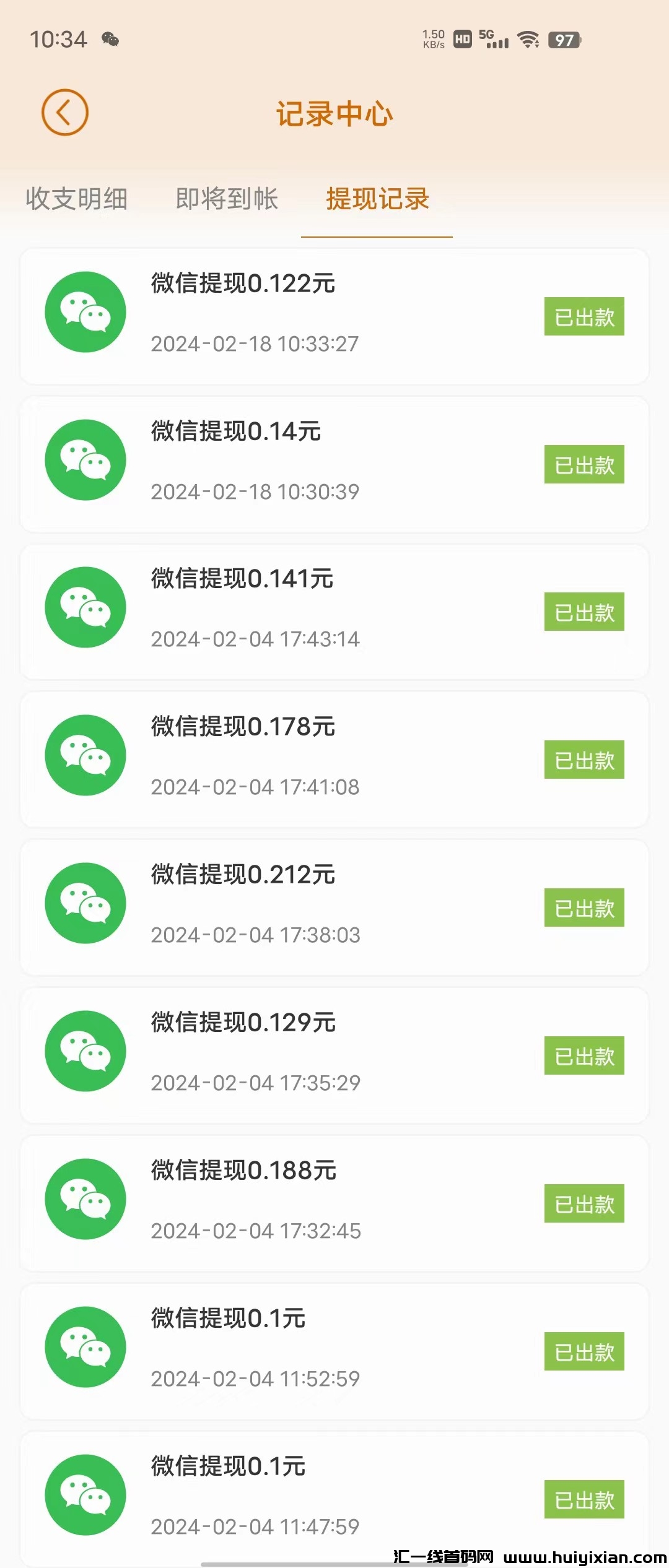Open the 0.141元 withdrawal record details
This screenshot has height=1568, width=669.
[334, 607]
